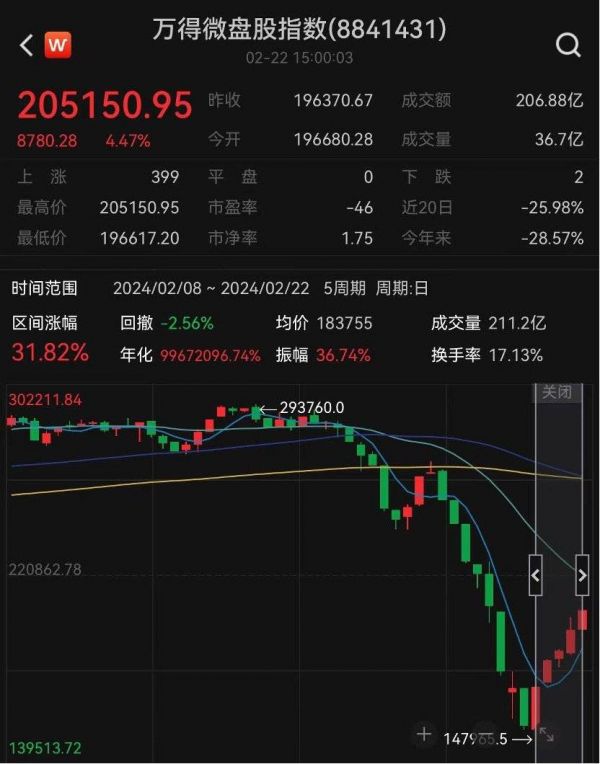
Task: Go back using the top-left arrow
Action: [x=27, y=45]
